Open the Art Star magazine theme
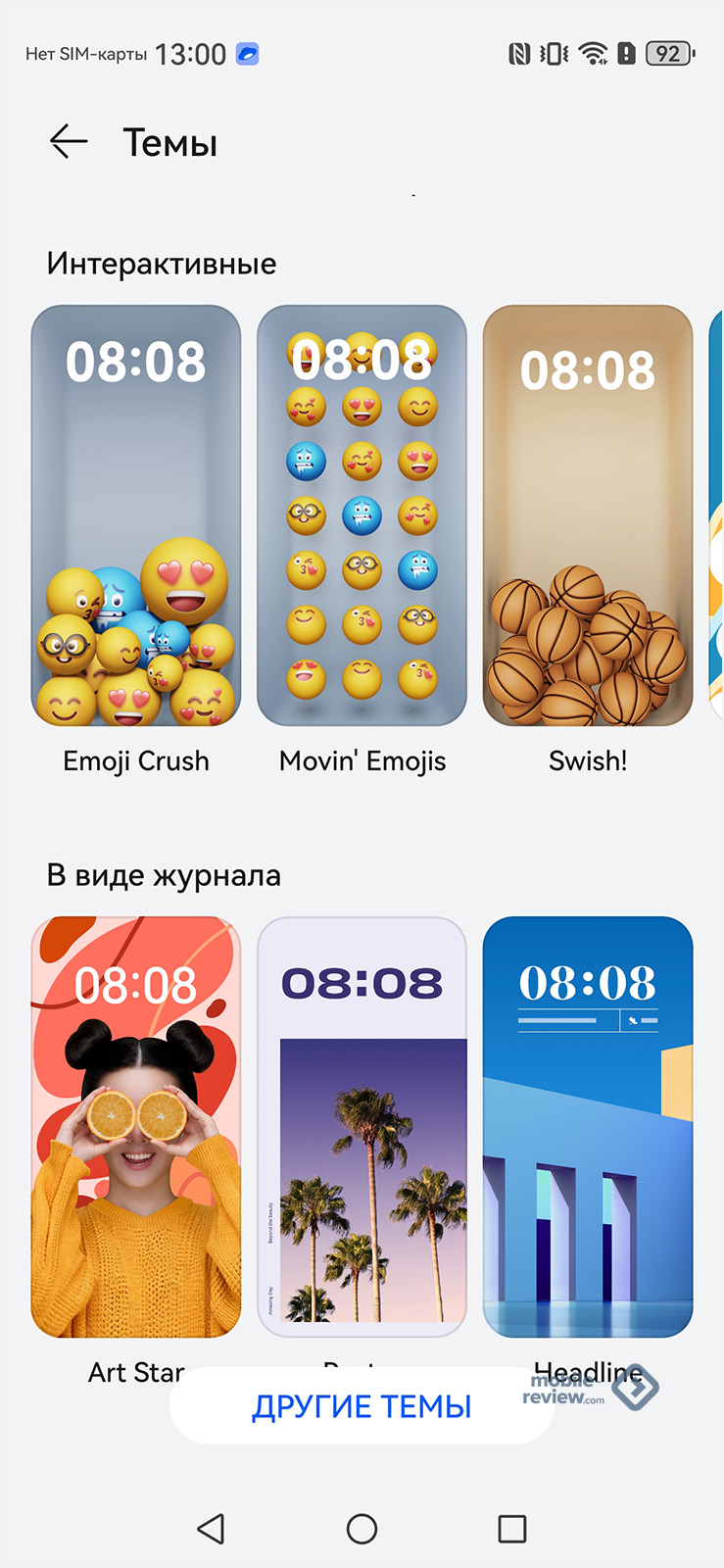724x1568 pixels. click(x=136, y=1127)
